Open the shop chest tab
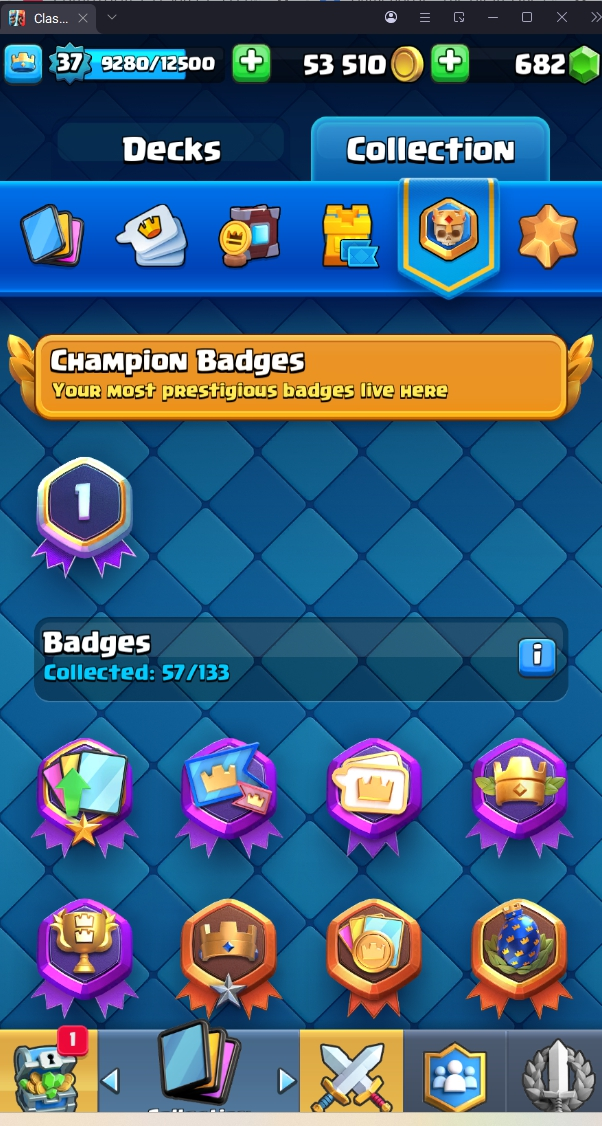 click(48, 1075)
